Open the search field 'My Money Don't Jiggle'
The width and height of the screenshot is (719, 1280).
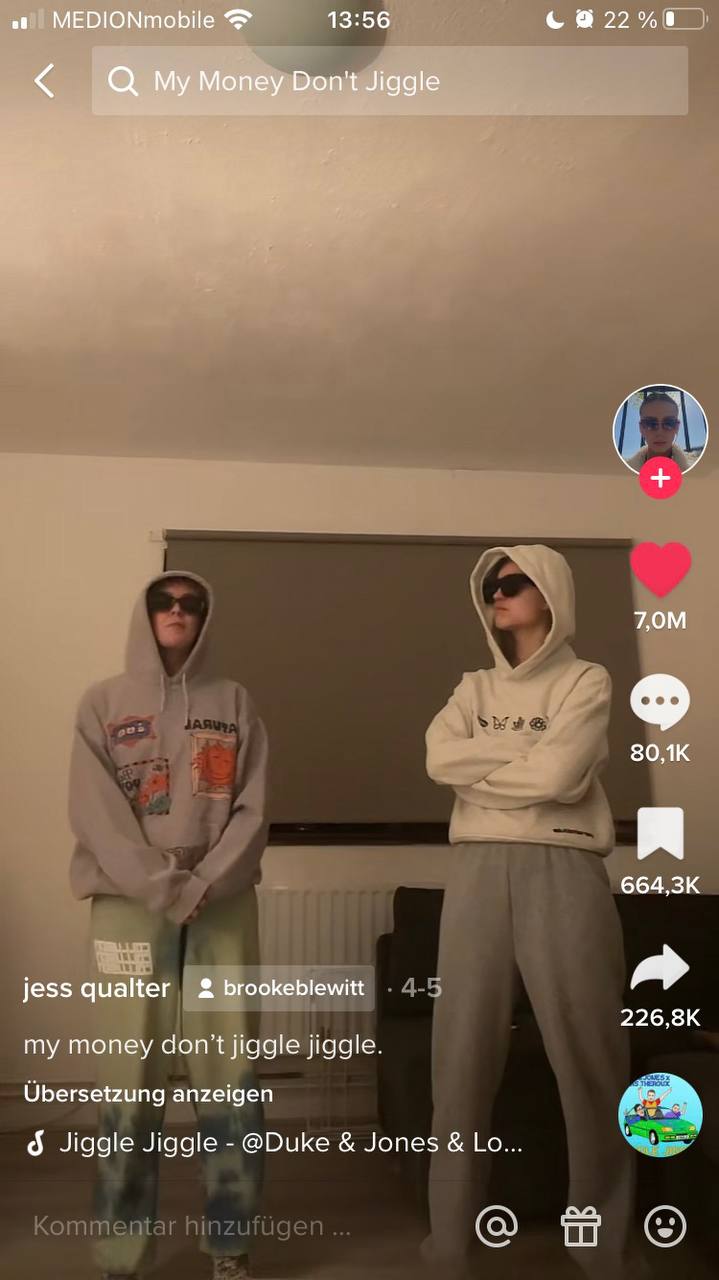pos(390,81)
